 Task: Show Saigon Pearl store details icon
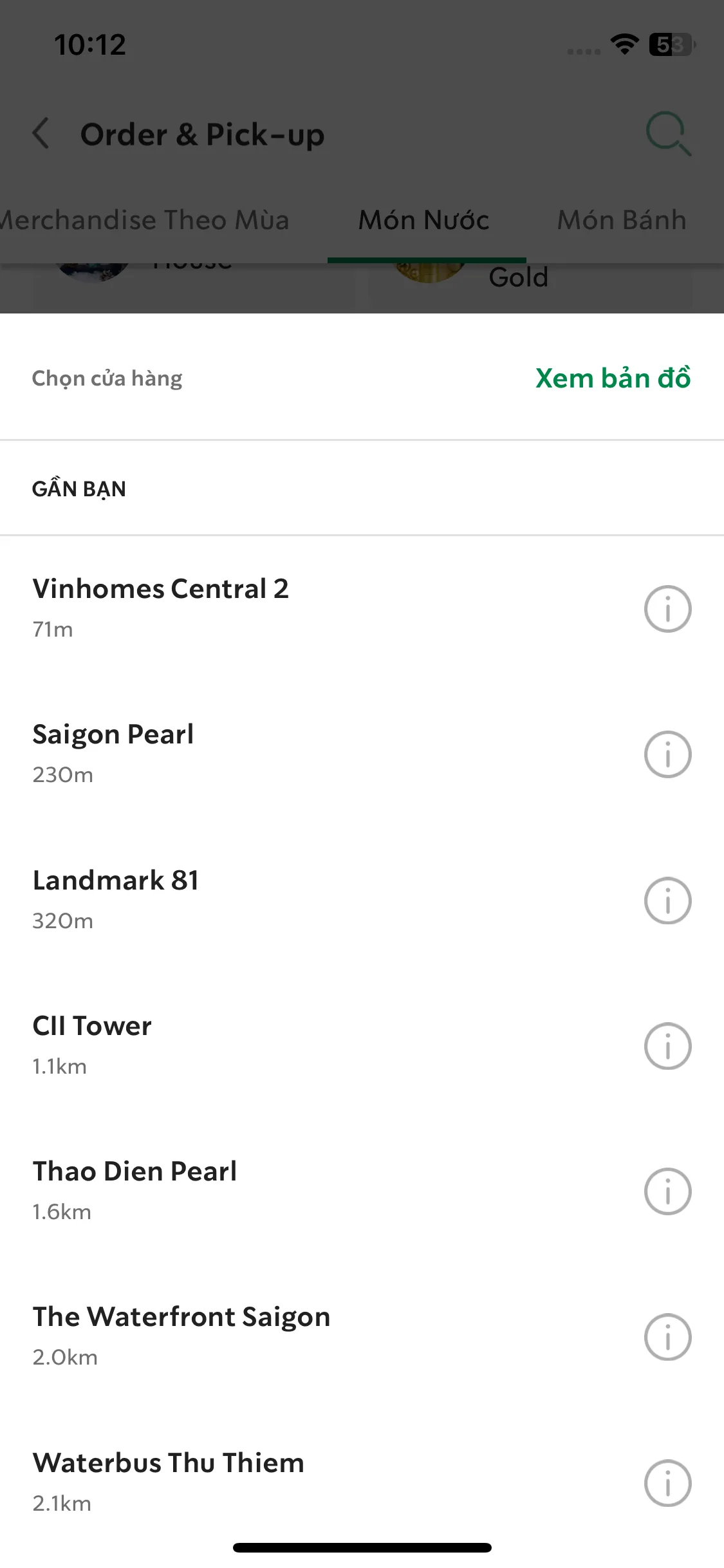click(667, 754)
